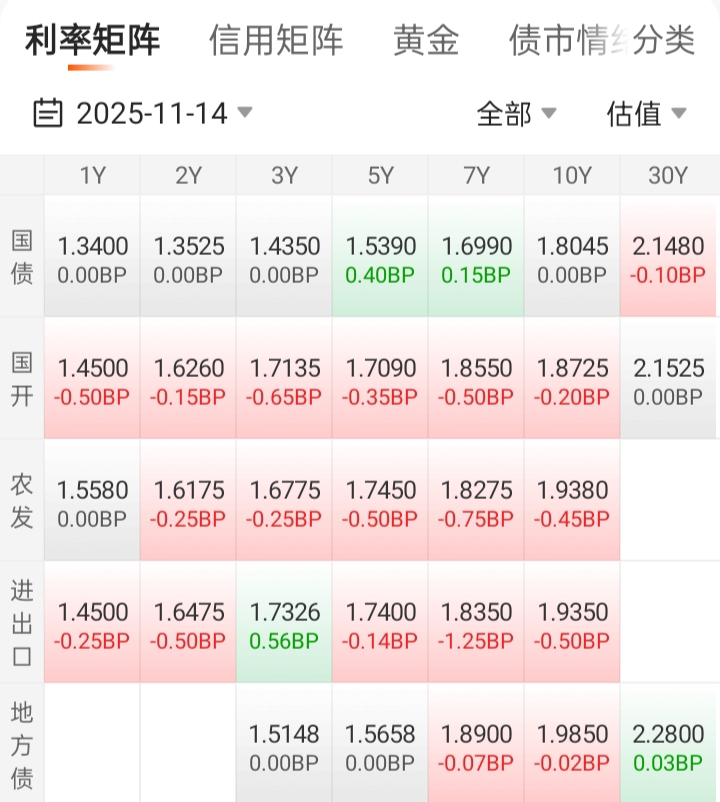This screenshot has height=802, width=720.
Task: Open the 2025-11-14 date picker
Action: pos(143,113)
